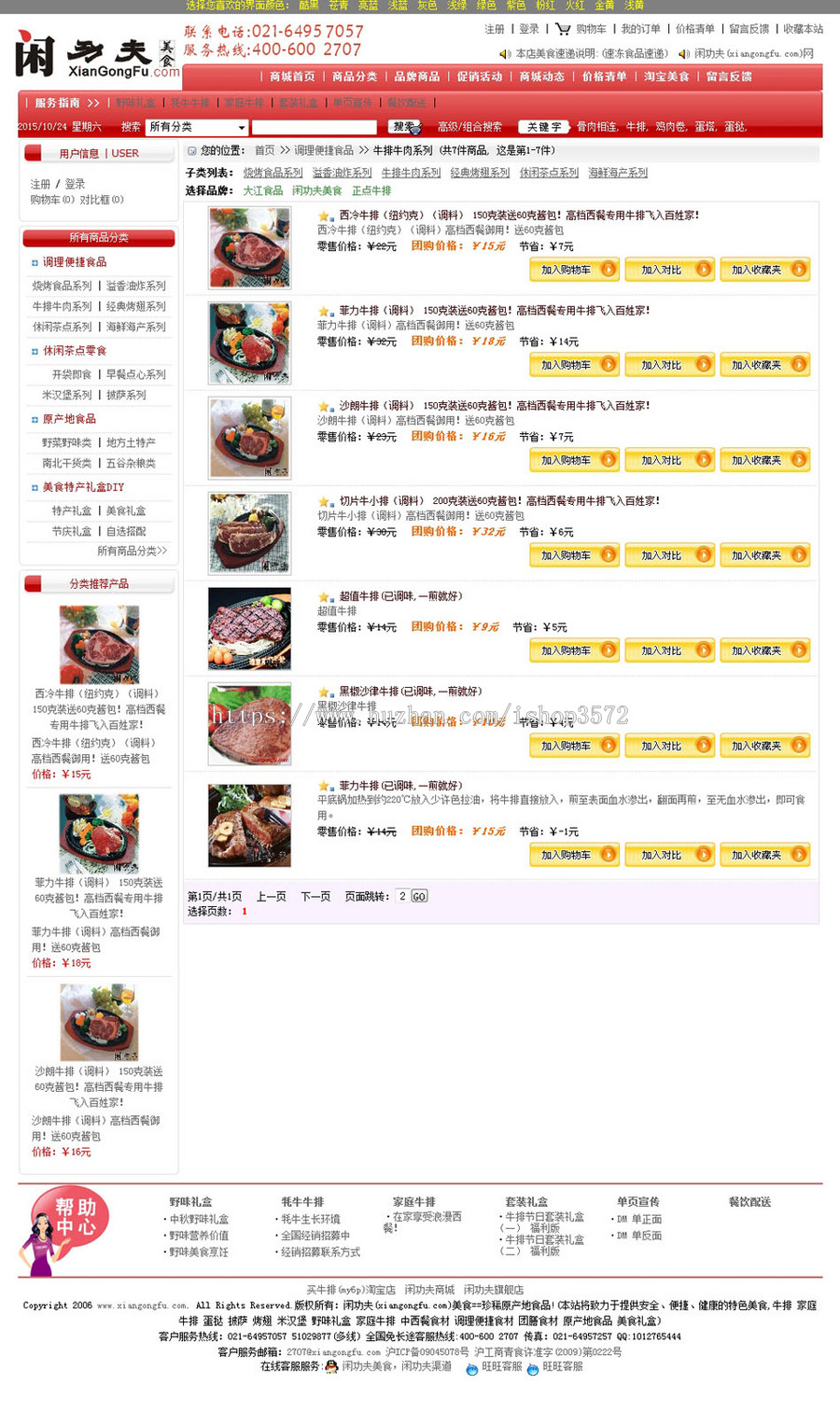Click 加入购物车 for 菲力牛排 (调料)
Viewport: 840px width, 1426px height.
(574, 364)
